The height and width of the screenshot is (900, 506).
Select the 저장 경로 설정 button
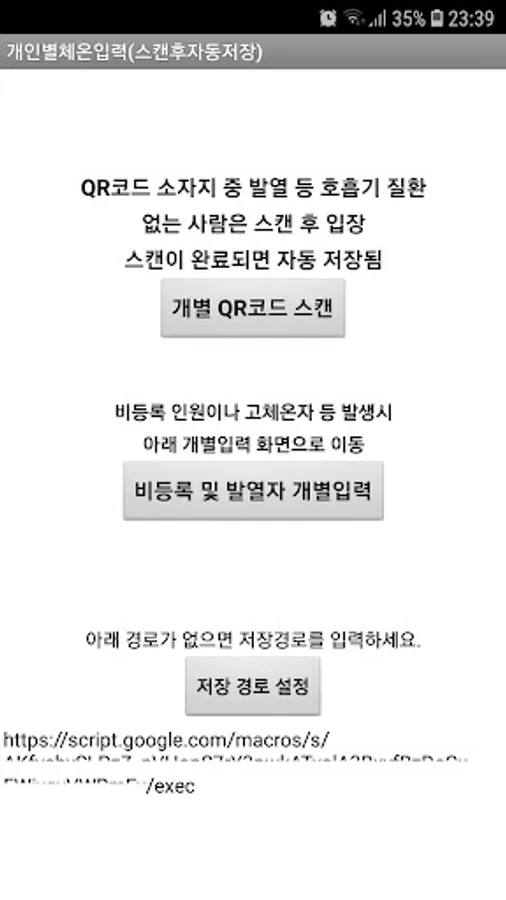click(x=252, y=686)
